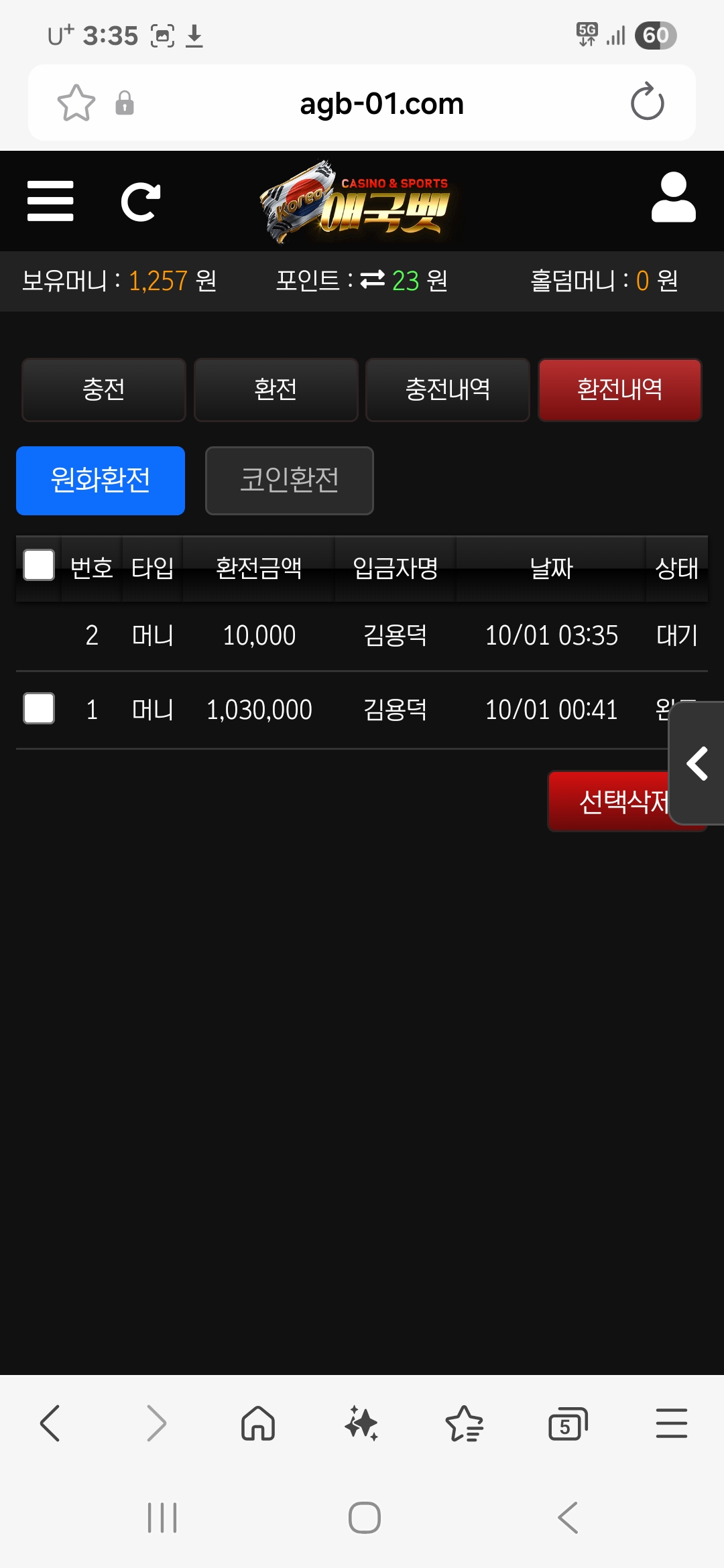724x1568 pixels.
Task: Open the 충전내역 tab
Action: pos(447,390)
